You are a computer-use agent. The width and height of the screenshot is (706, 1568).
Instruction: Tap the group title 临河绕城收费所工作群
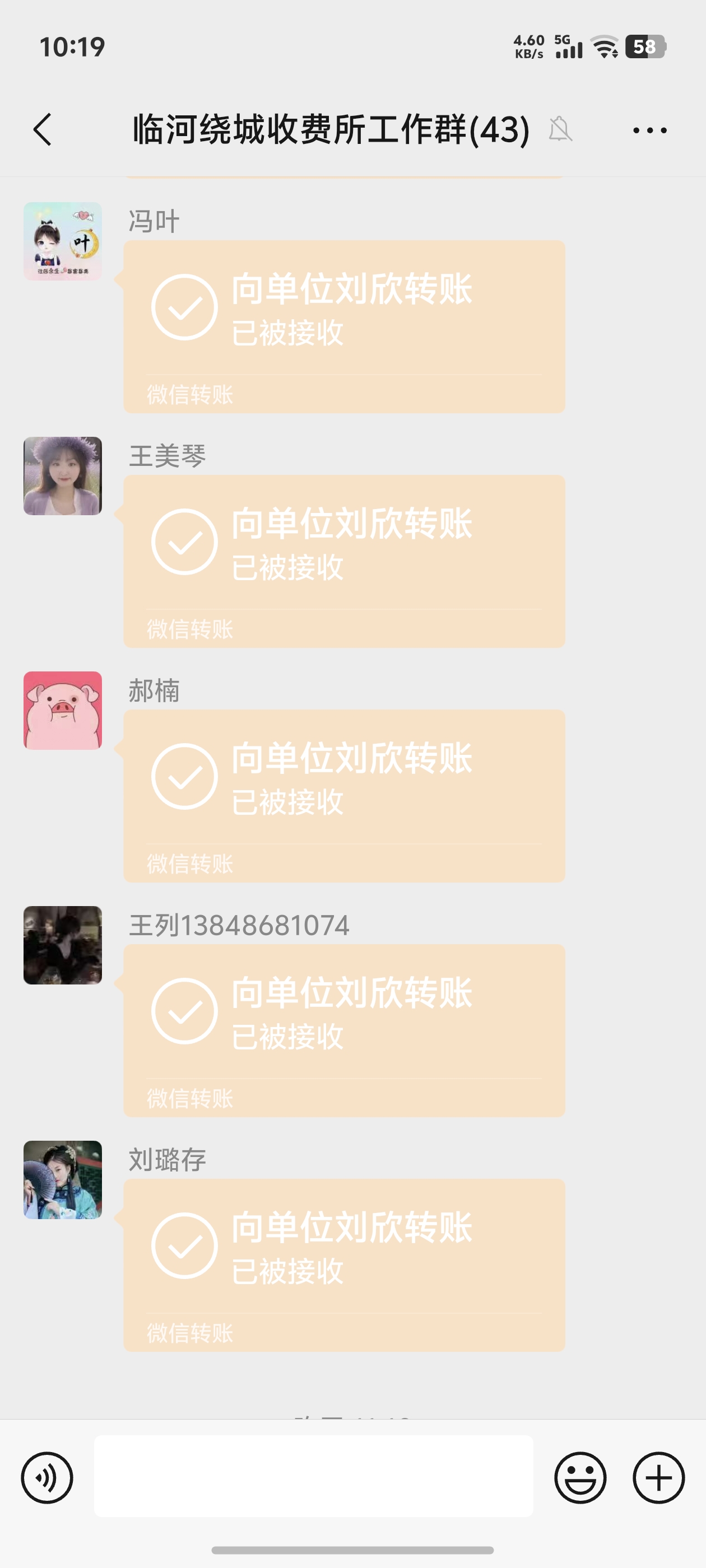coord(329,130)
